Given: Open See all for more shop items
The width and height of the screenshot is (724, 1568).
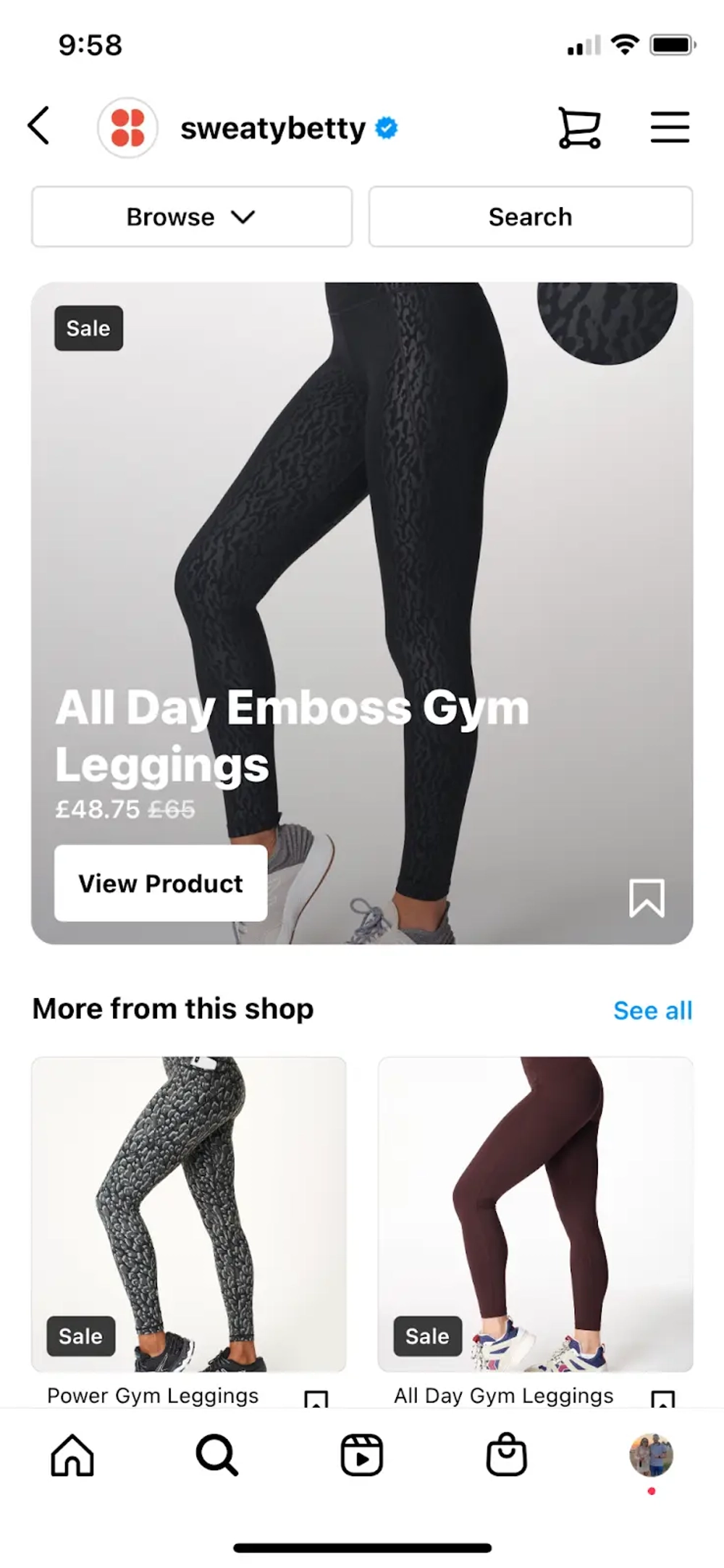Looking at the screenshot, I should point(652,1010).
